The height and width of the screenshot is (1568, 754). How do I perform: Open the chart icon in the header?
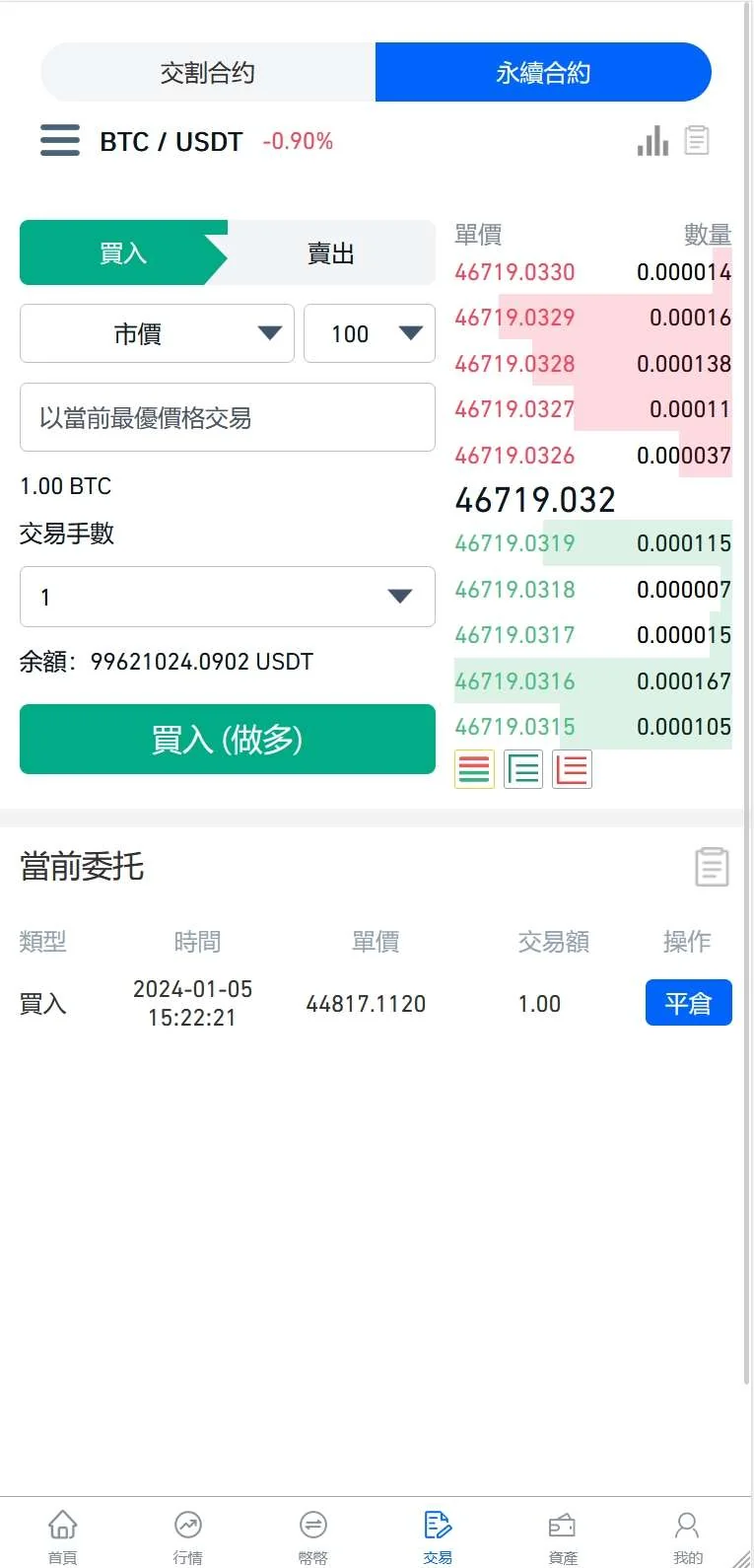click(x=652, y=141)
